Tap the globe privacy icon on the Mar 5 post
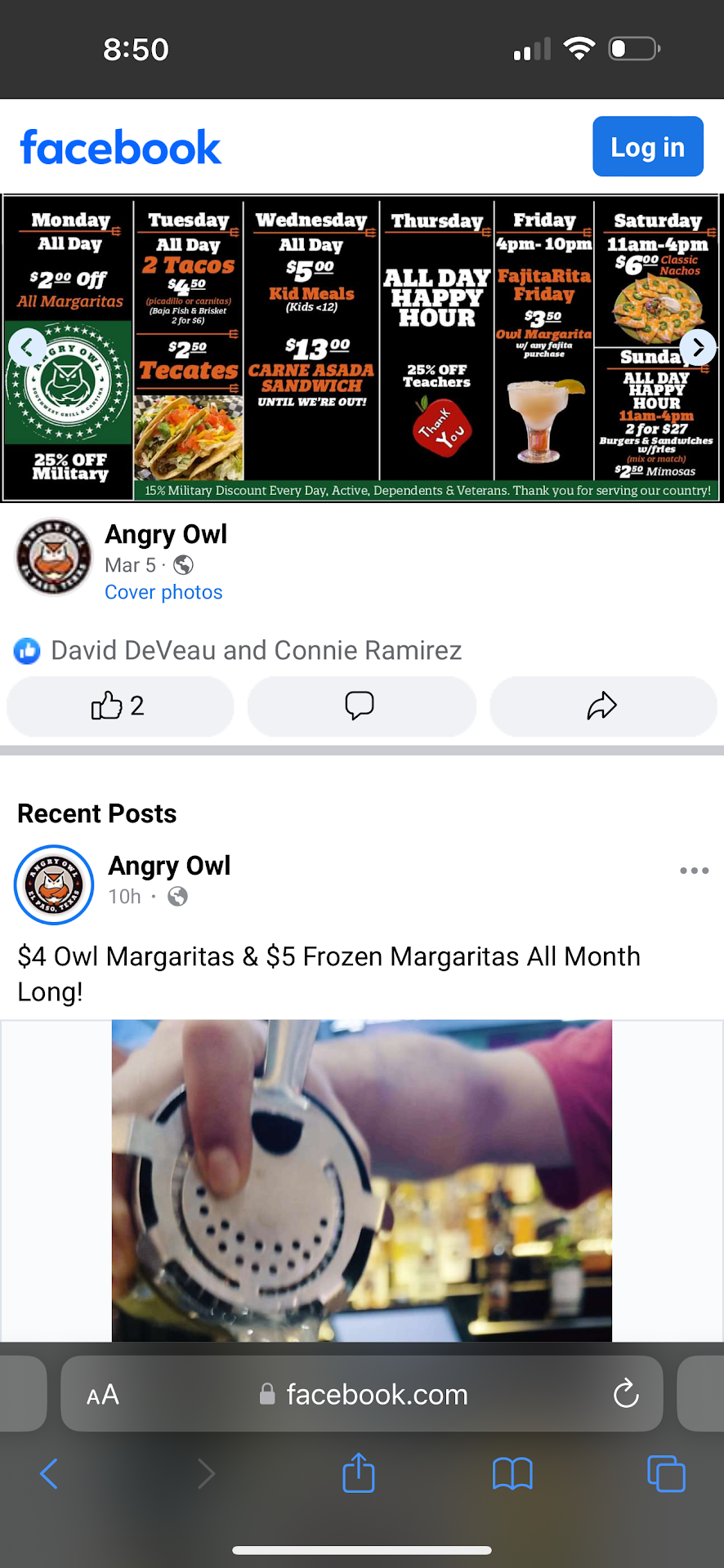The width and height of the screenshot is (724, 1568). [183, 564]
